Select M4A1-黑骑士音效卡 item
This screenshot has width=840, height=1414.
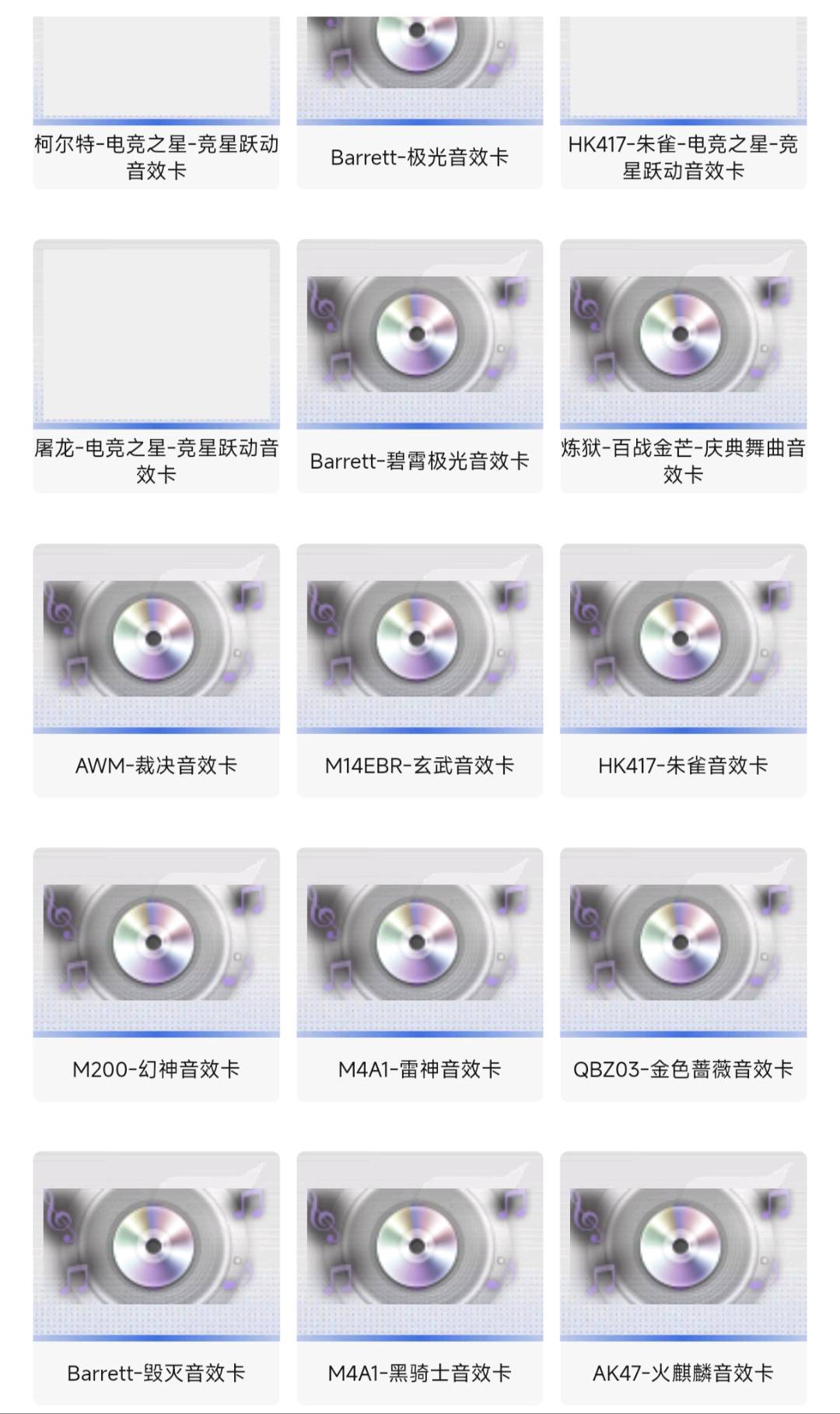pos(419,1276)
